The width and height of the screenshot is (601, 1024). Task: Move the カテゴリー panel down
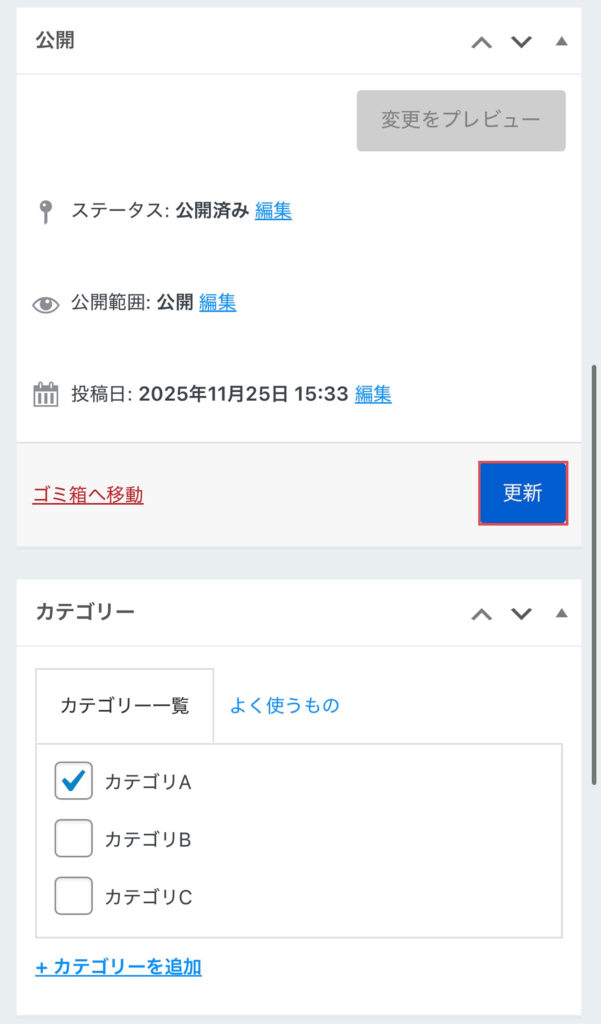click(x=521, y=613)
